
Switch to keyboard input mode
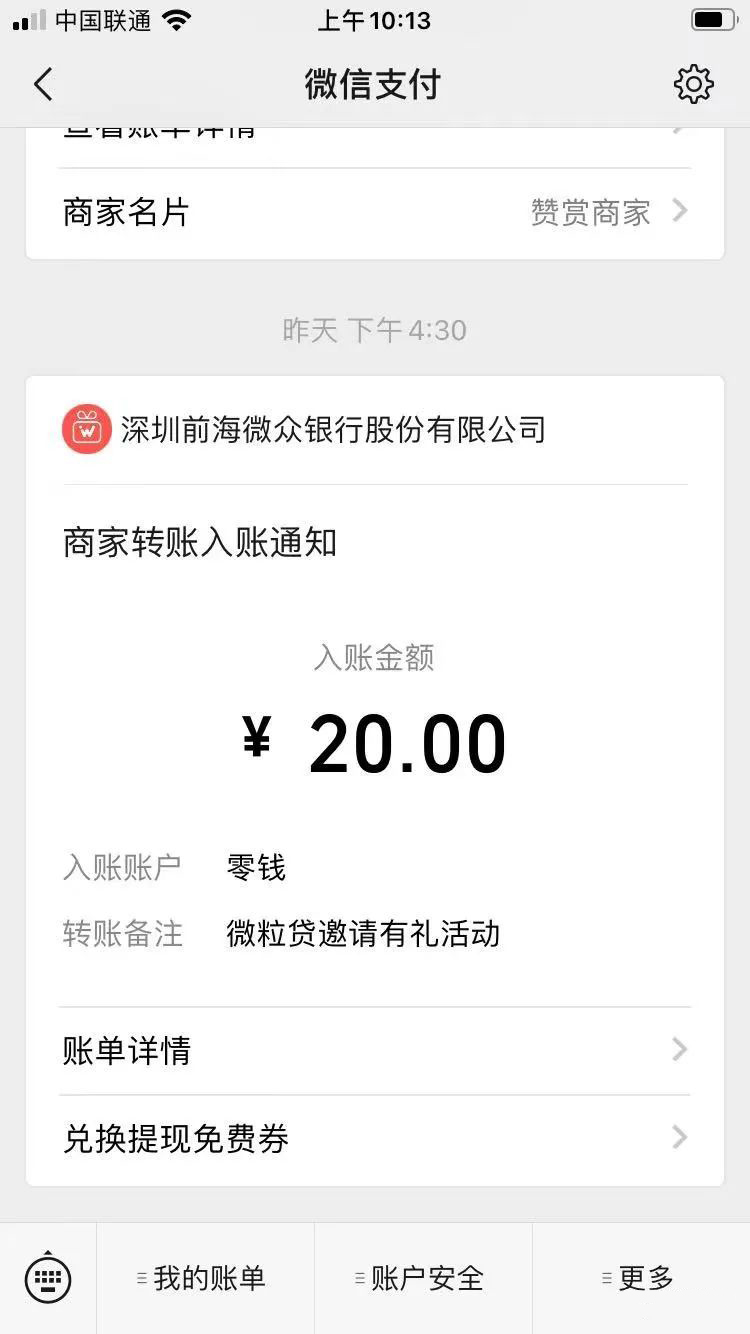coord(48,1278)
